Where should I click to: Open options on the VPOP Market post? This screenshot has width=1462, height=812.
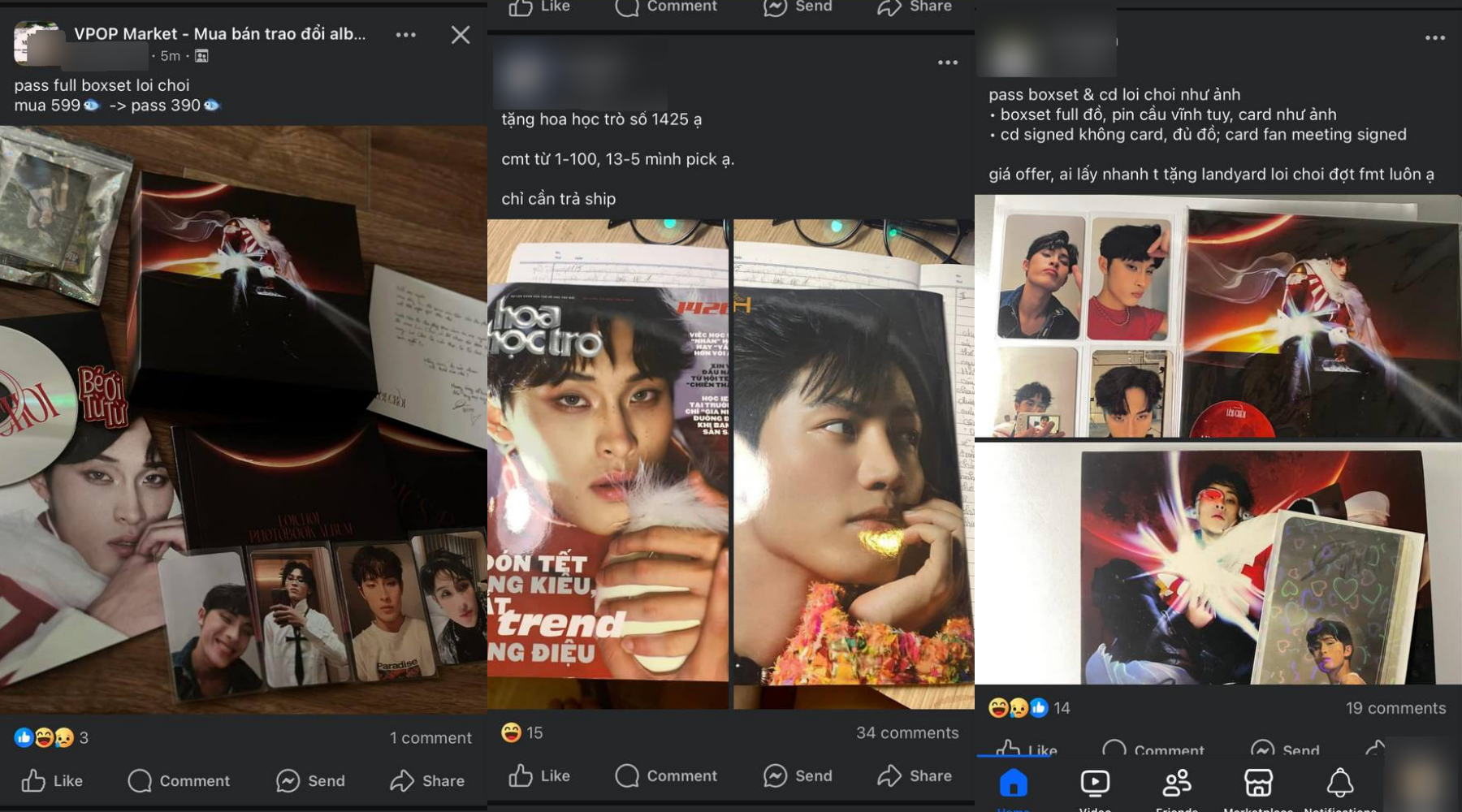point(405,35)
